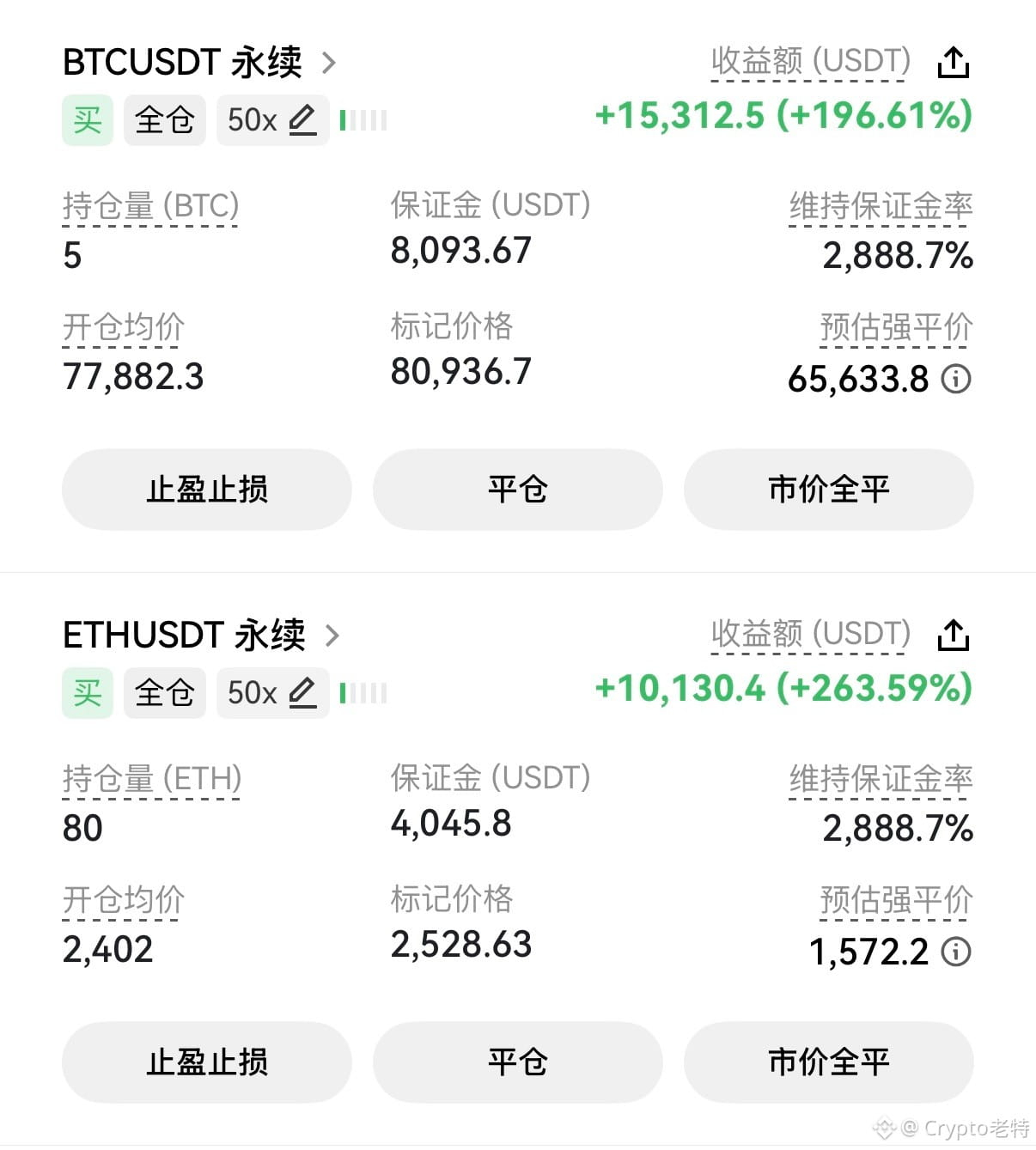Image resolution: width=1036 pixels, height=1150 pixels.
Task: Tap 收益额 (USDT) label in BTCUSDT card
Action: tap(811, 61)
